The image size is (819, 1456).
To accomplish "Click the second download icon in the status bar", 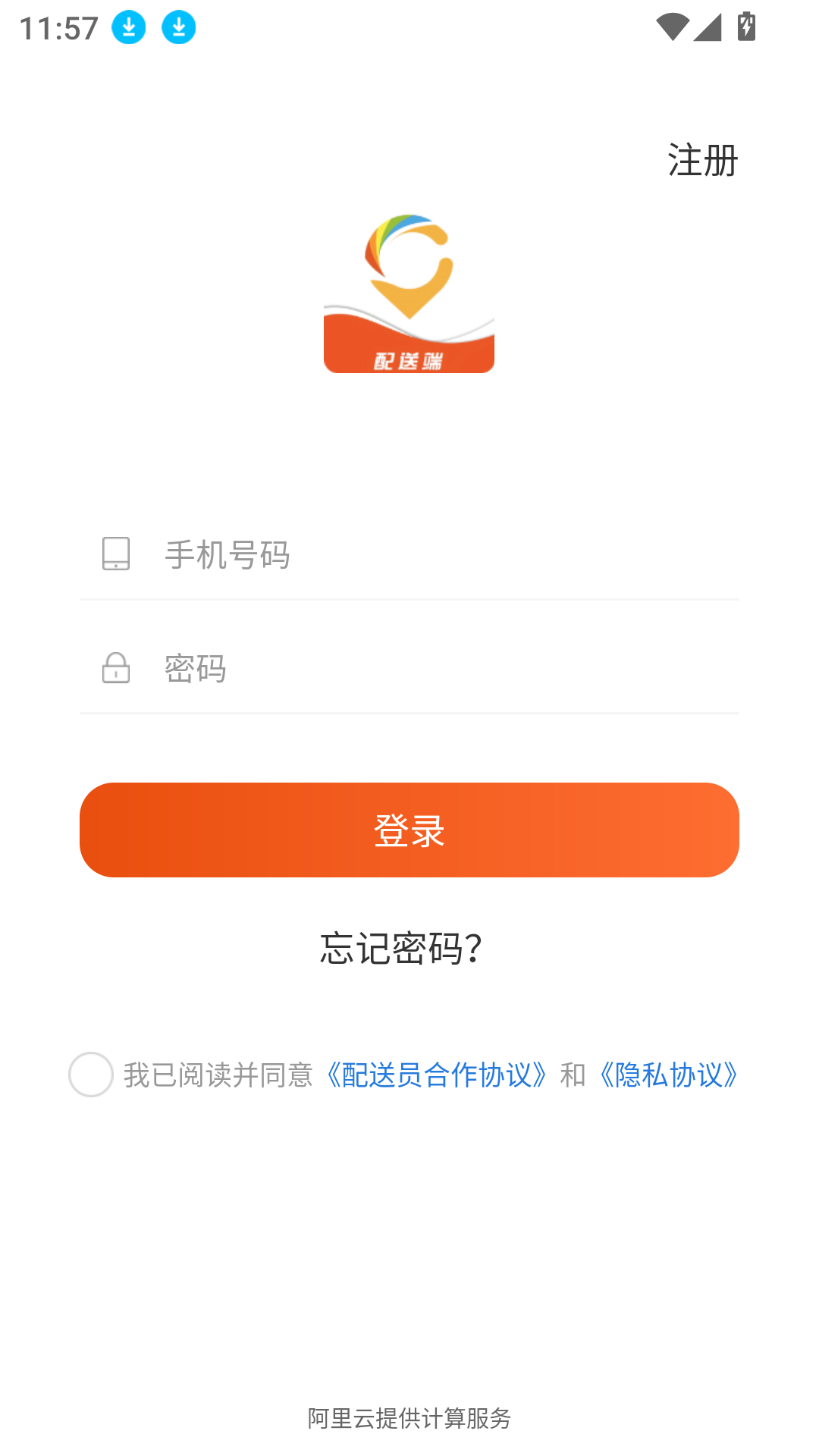I will (x=179, y=27).
